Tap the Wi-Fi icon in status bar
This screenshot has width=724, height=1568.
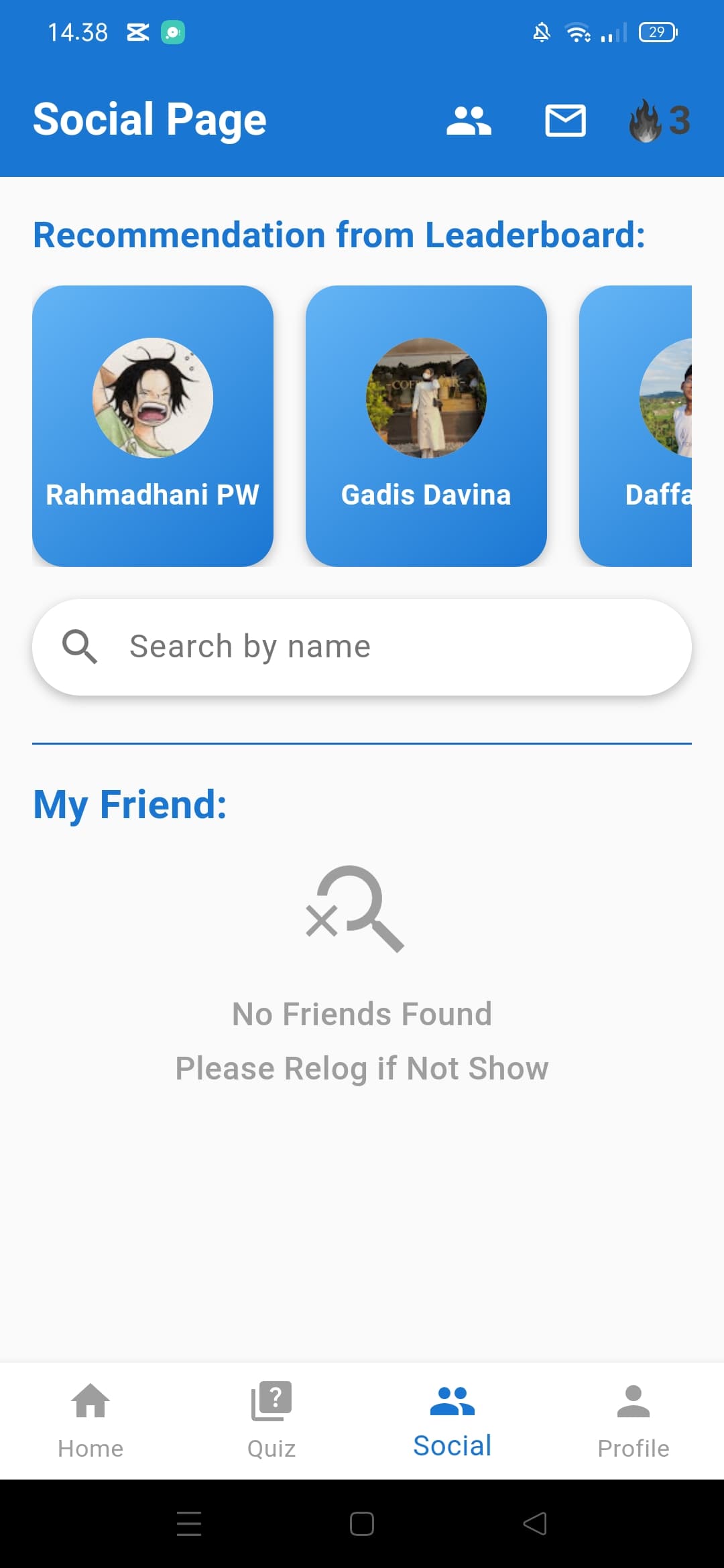pos(578,31)
